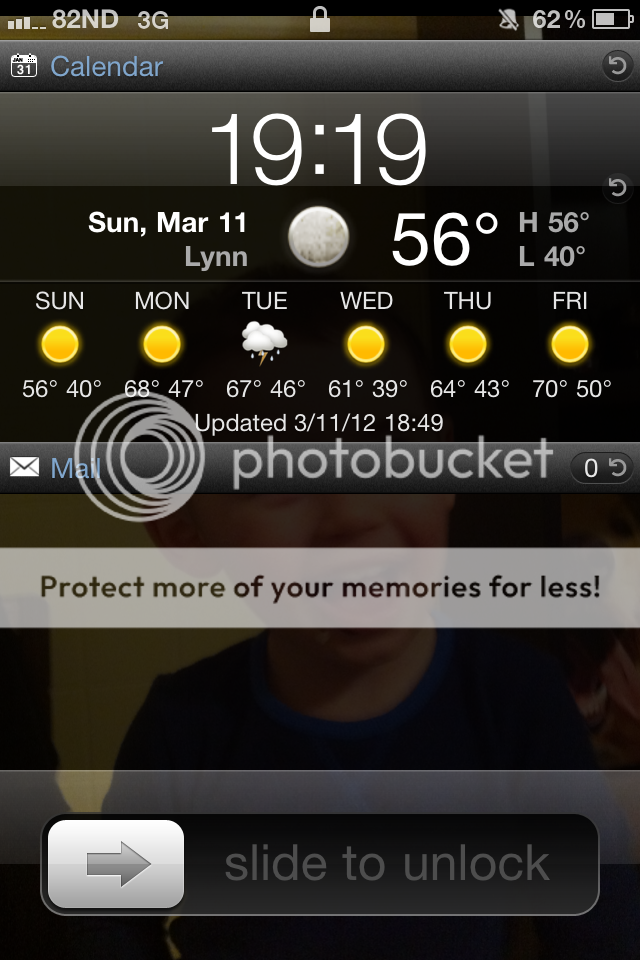Select Tuesday's thunderstorm forecast
Viewport: 640px width, 960px height.
point(265,346)
